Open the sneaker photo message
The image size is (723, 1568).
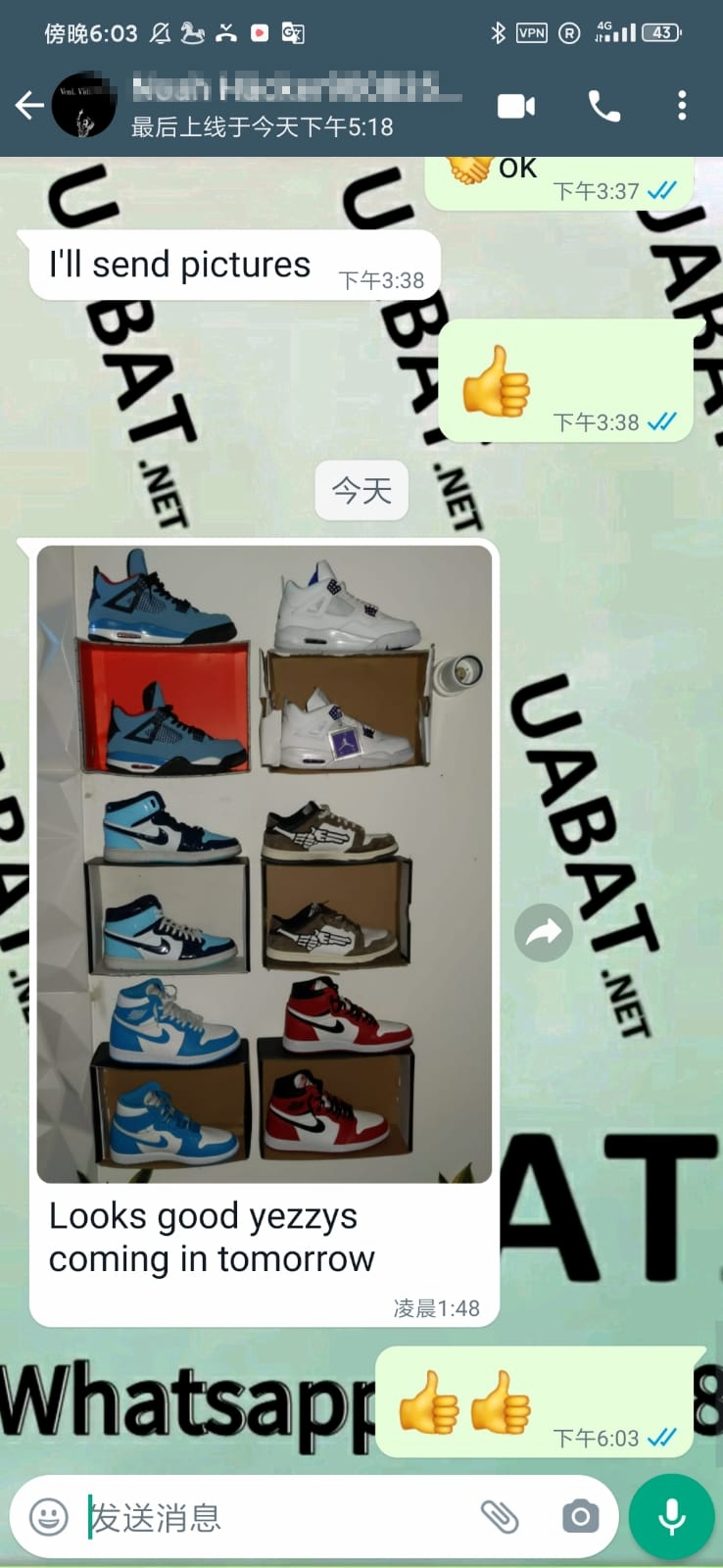tap(265, 862)
